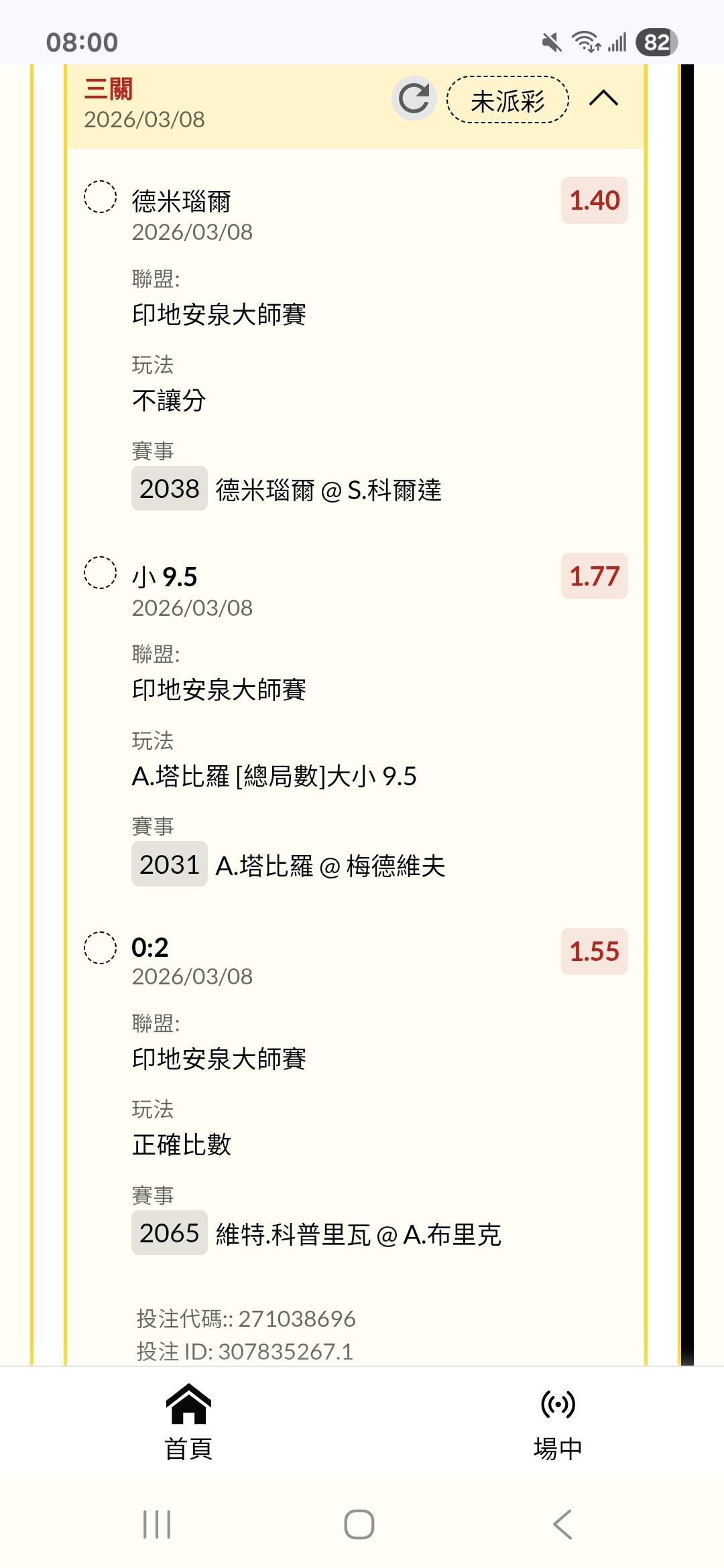Open the recent apps view
The width and height of the screenshot is (724, 1568).
point(157,1524)
